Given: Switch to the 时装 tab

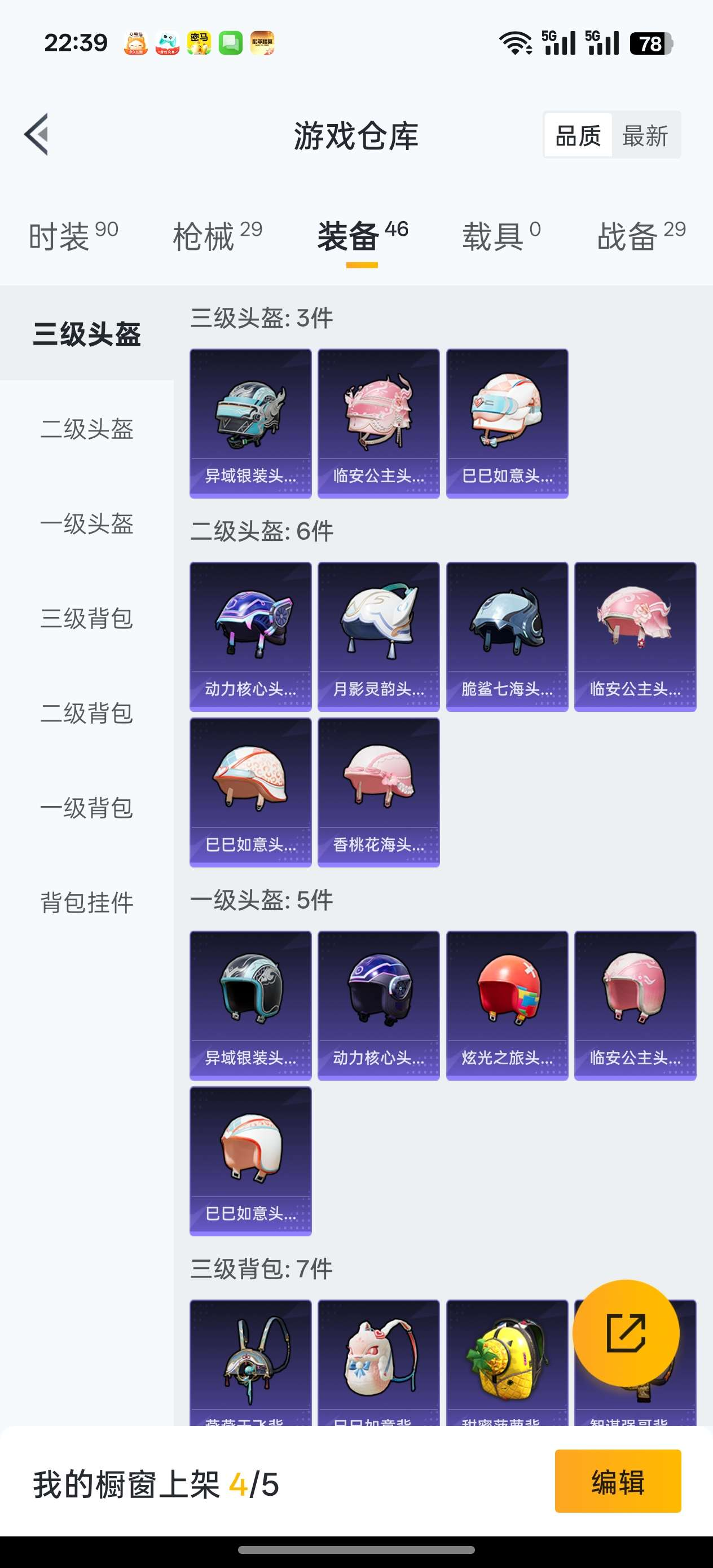Looking at the screenshot, I should (73, 236).
